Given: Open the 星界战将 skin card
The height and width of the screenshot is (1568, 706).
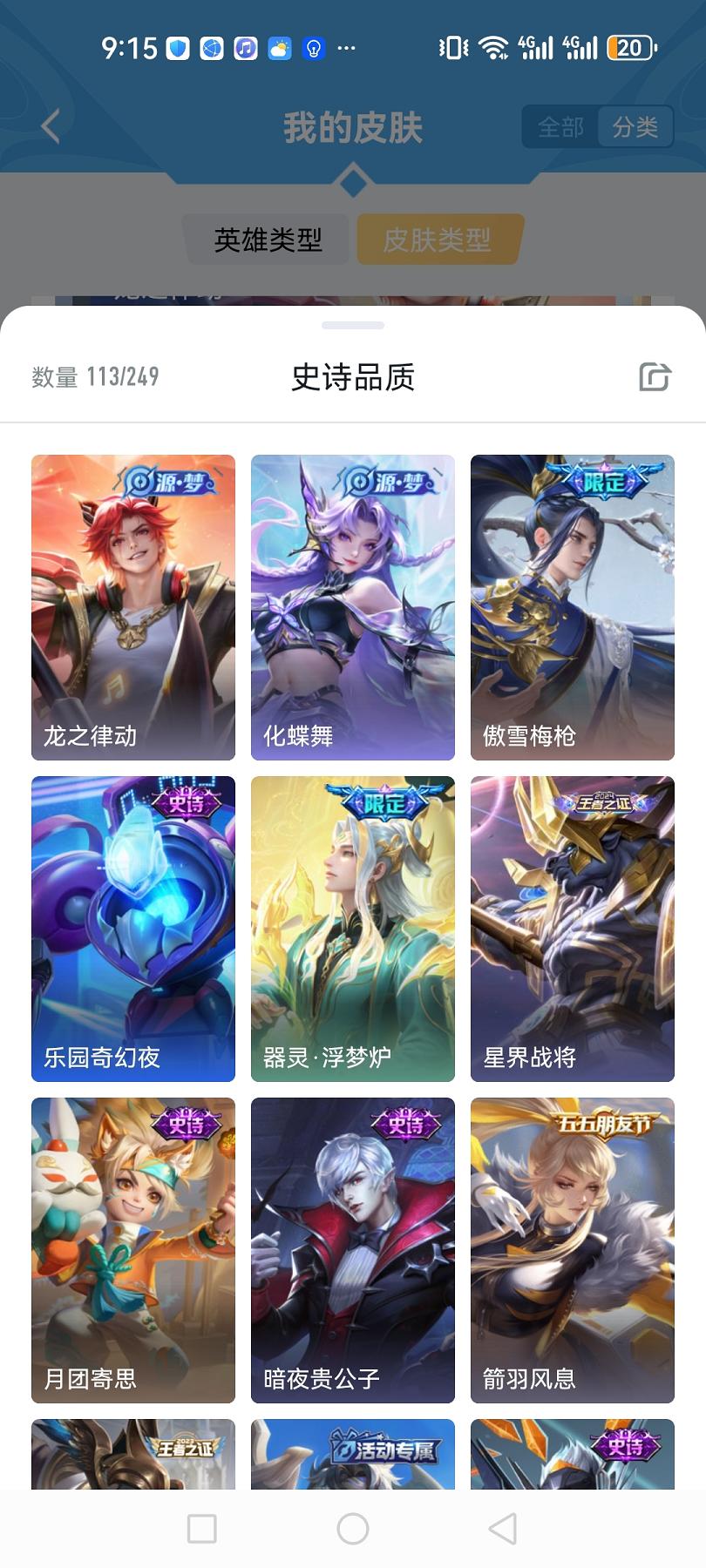Looking at the screenshot, I should tap(573, 929).
